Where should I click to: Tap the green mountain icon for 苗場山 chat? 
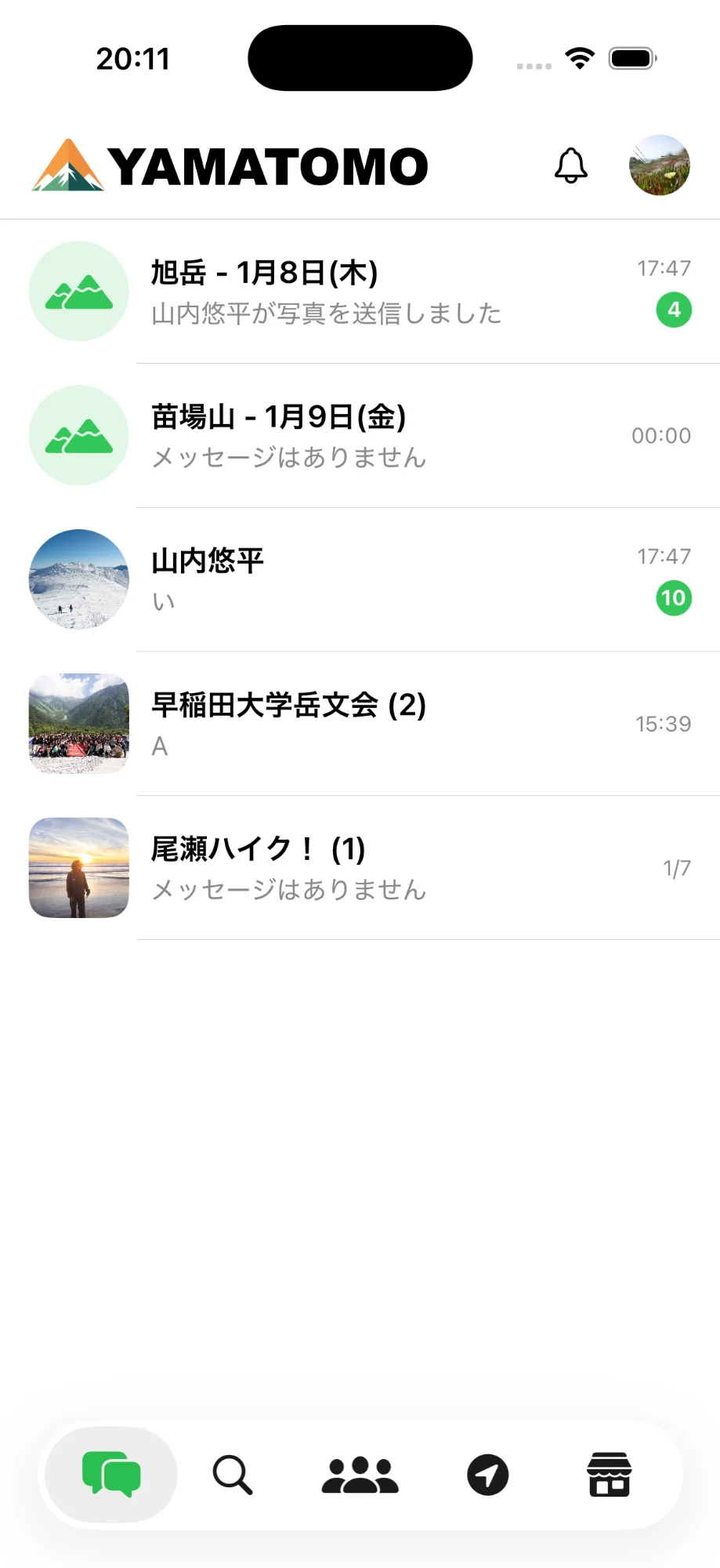78,435
